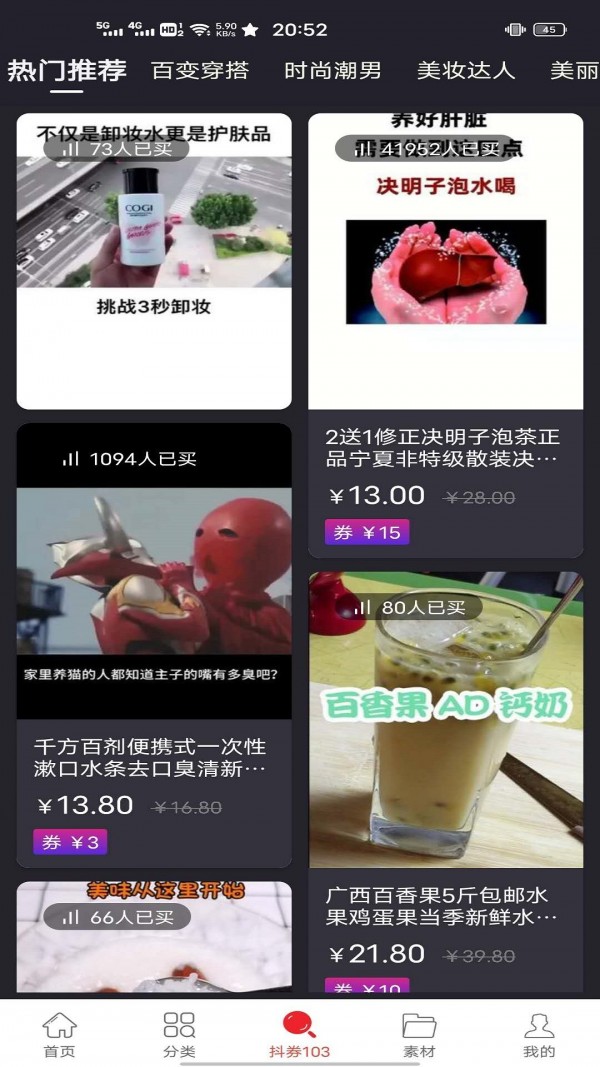Switch to the 分类 tab

(179, 1034)
